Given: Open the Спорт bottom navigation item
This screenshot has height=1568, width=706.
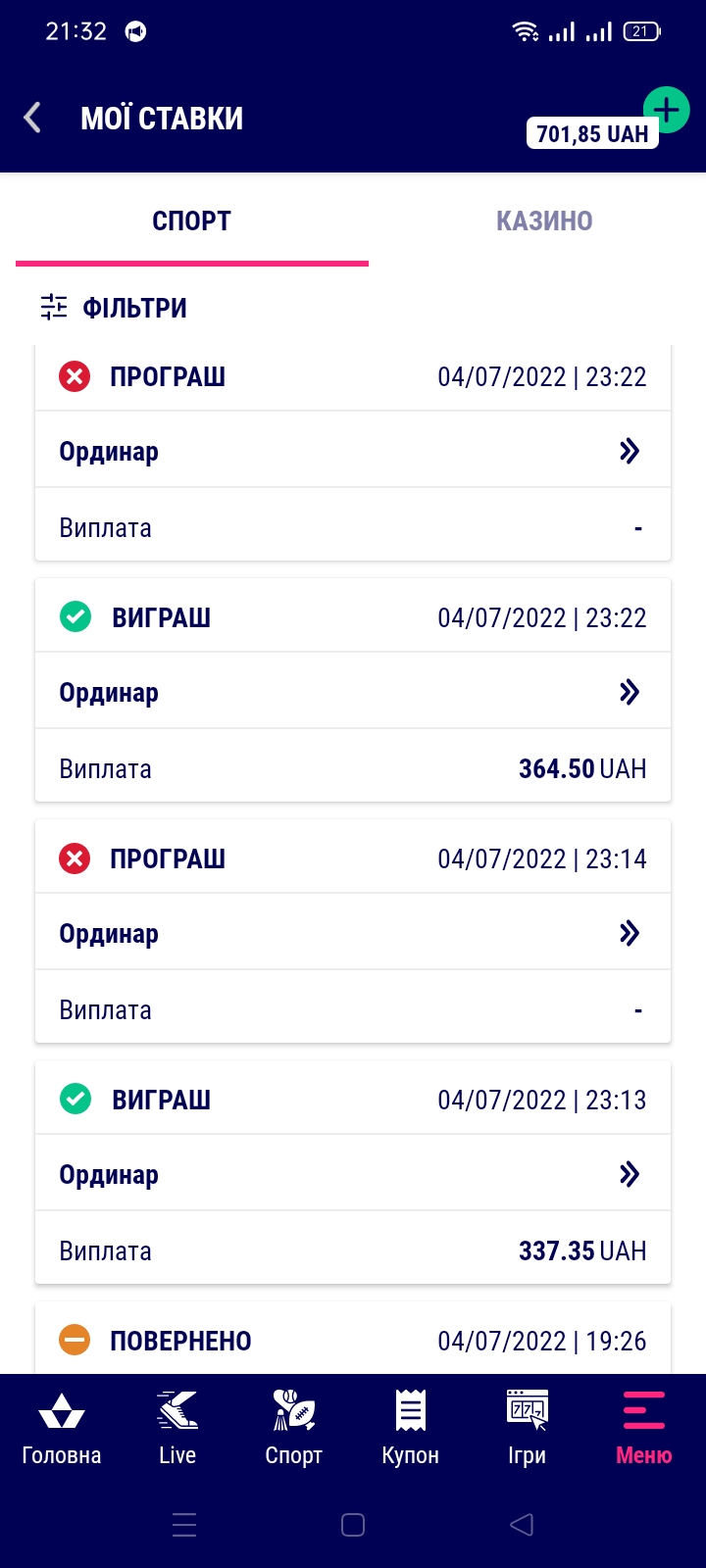Looking at the screenshot, I should click(x=294, y=1427).
